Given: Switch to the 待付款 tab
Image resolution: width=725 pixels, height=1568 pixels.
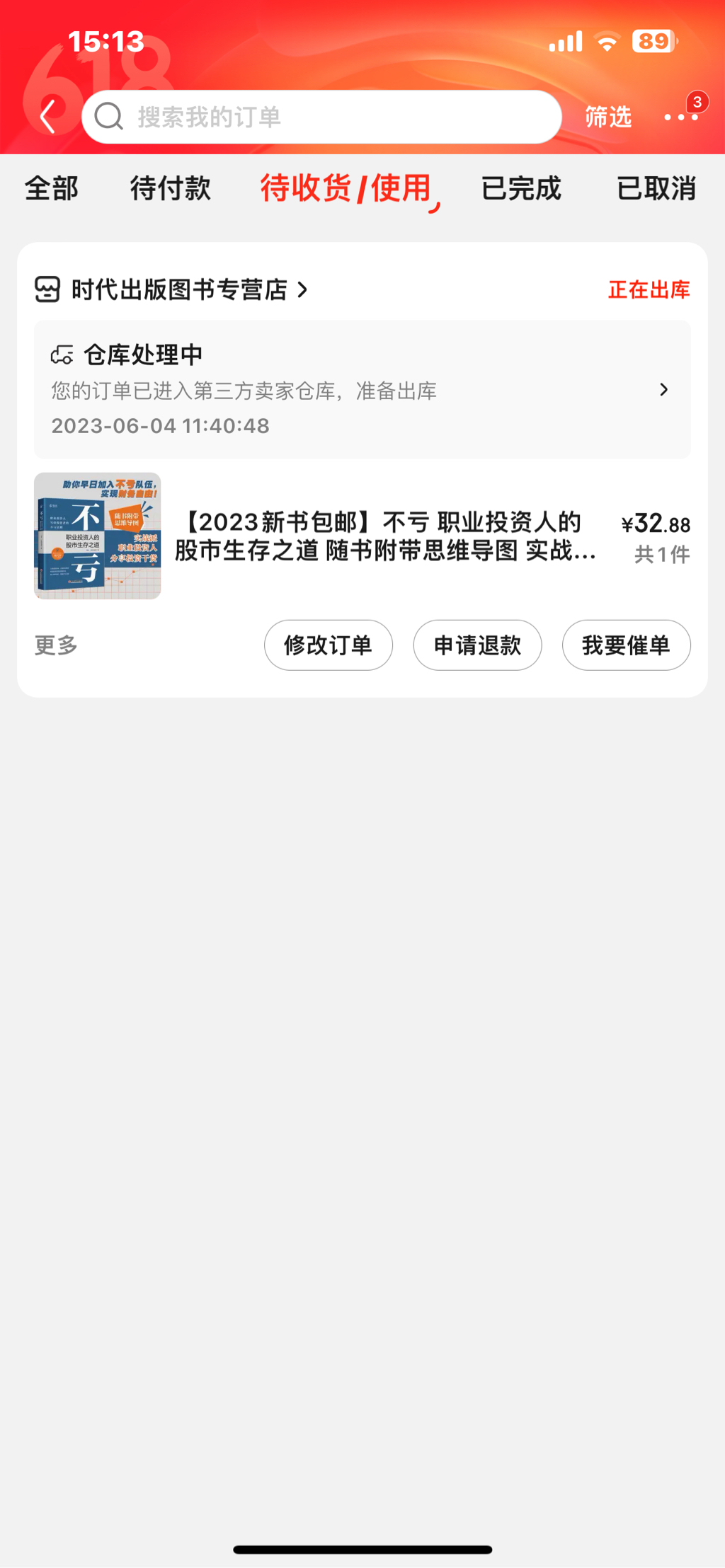Looking at the screenshot, I should pyautogui.click(x=170, y=188).
